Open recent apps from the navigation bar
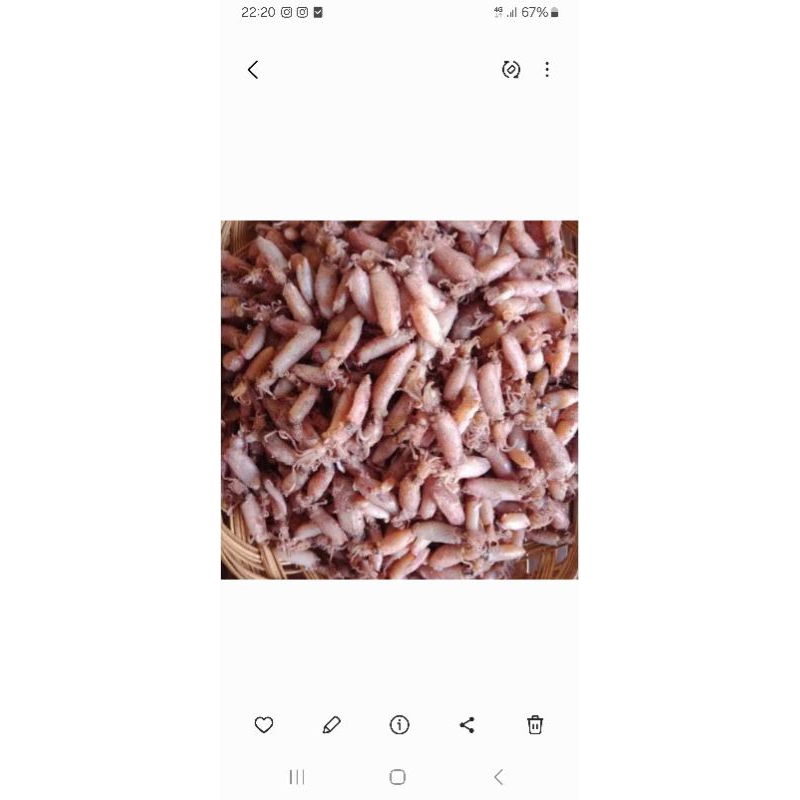Screen dimensions: 800x800 click(297, 777)
